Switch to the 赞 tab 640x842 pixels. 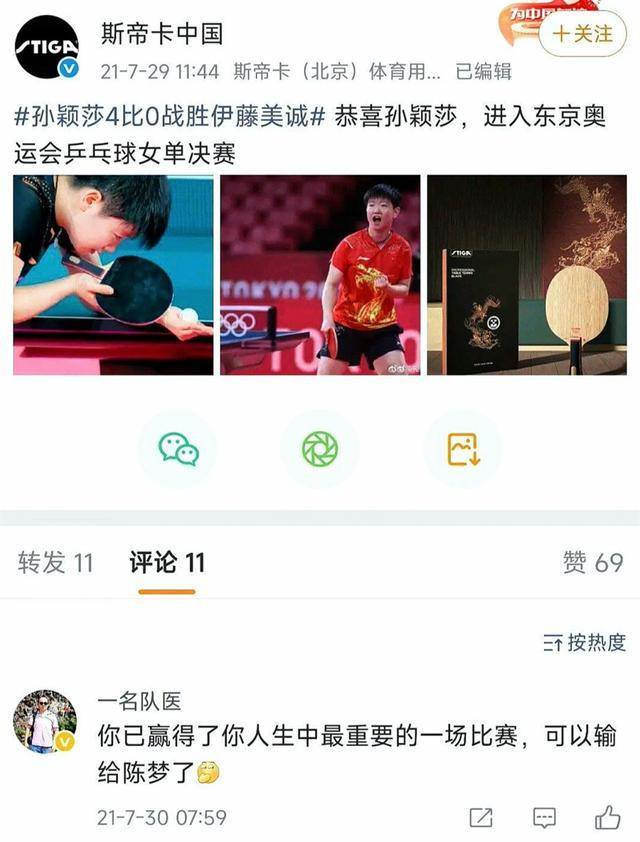593,563
